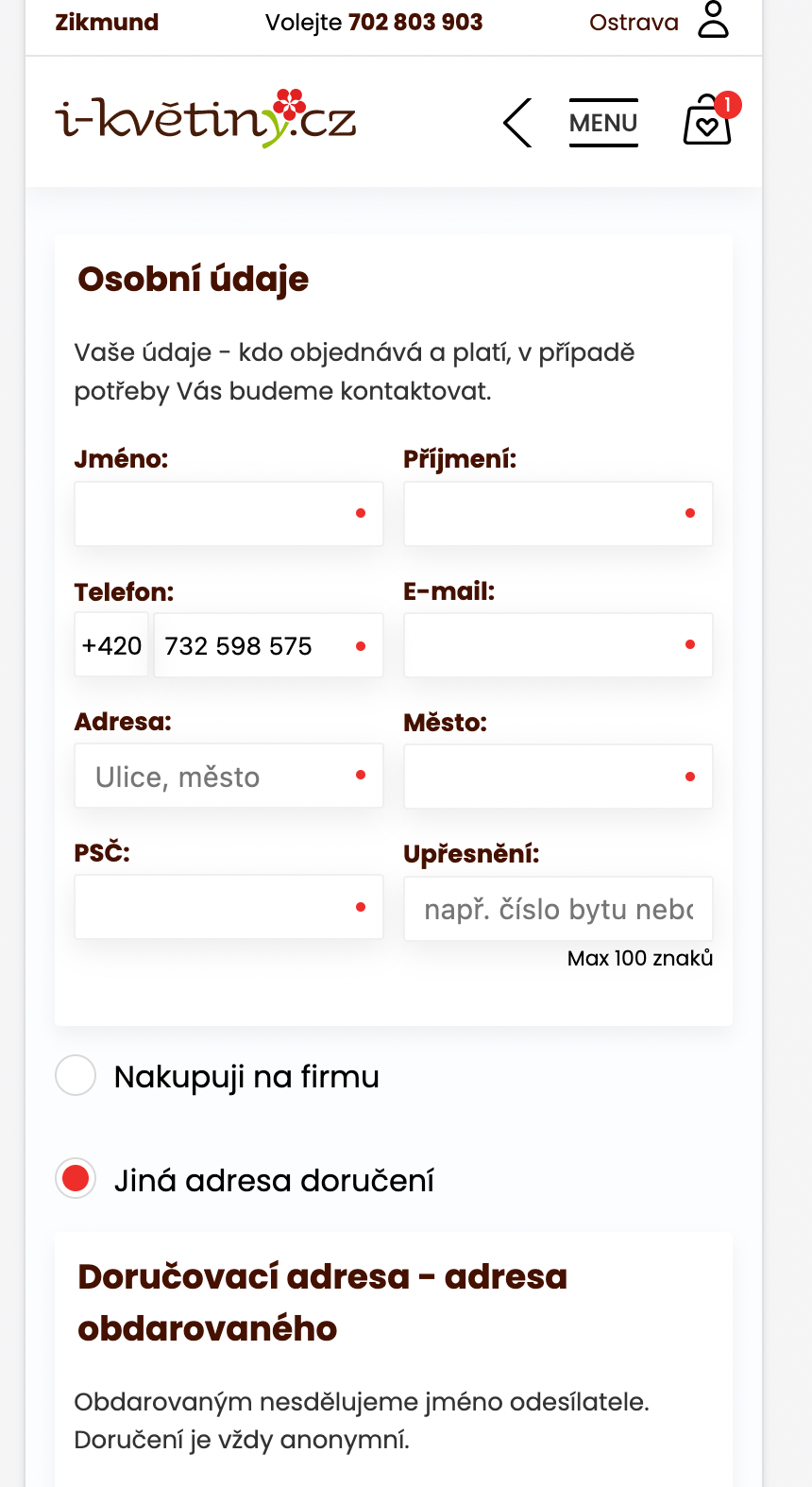Toggle Jiná adresa doručení option
The image size is (812, 1487).
245,1179
